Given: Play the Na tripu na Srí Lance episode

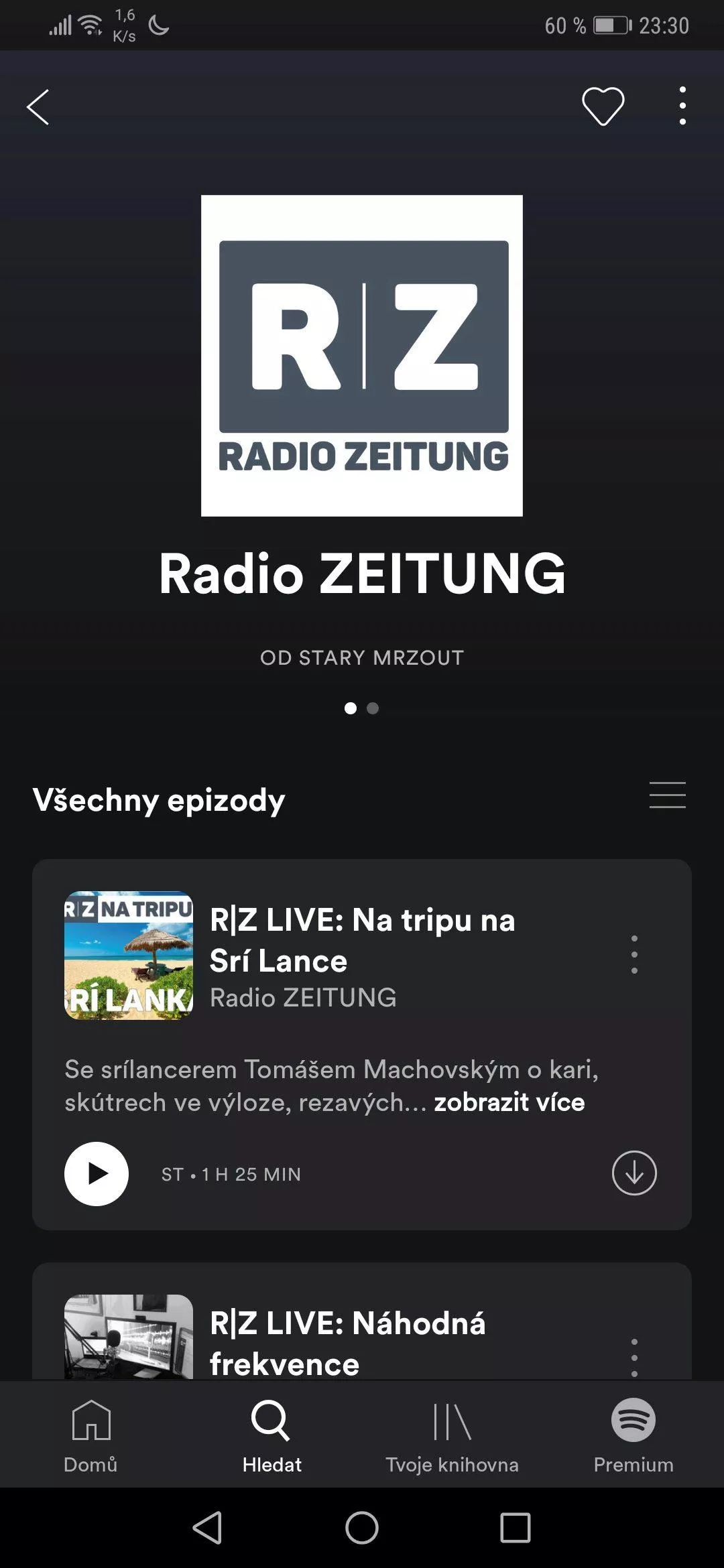Looking at the screenshot, I should 97,1174.
